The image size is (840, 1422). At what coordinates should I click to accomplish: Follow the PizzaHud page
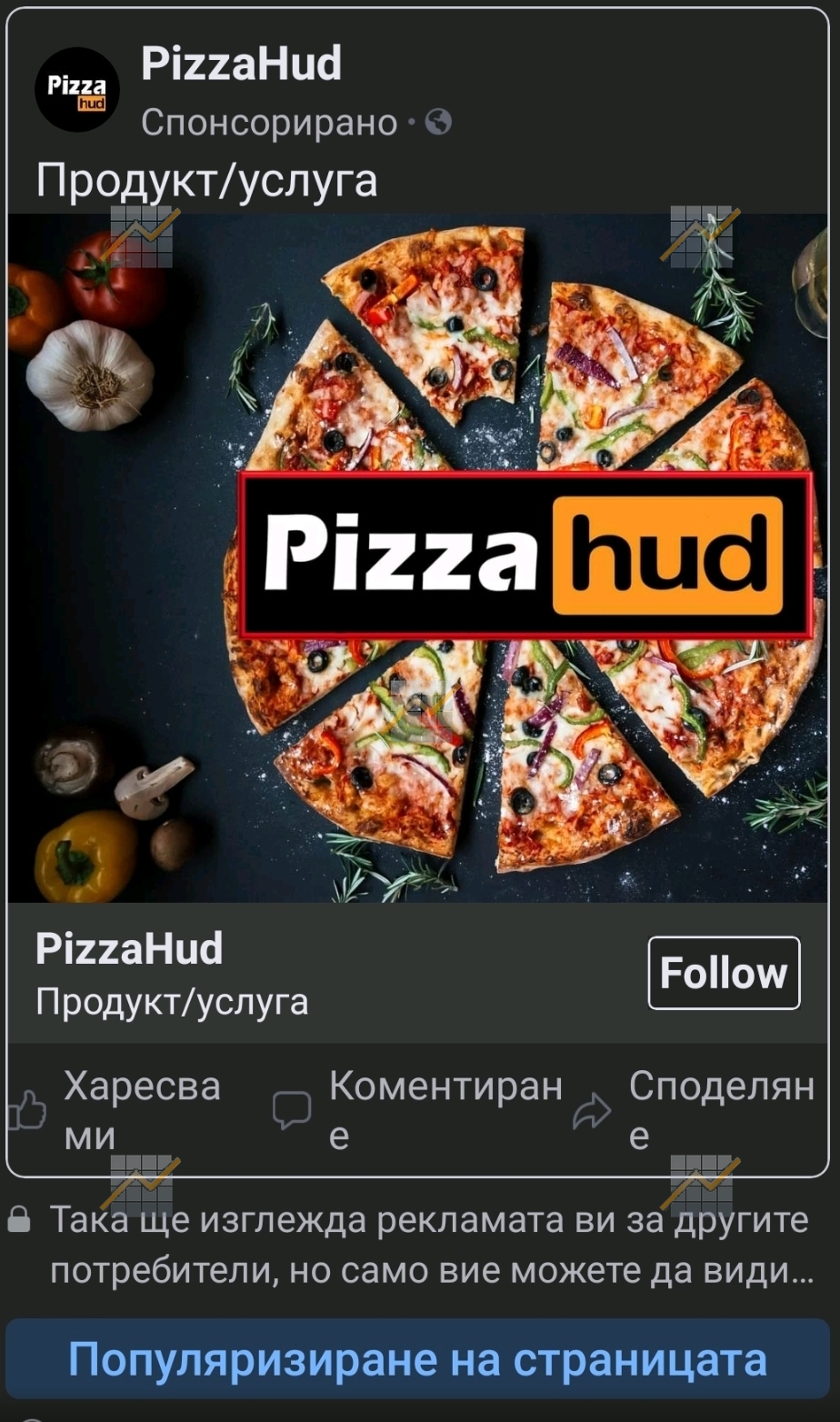click(724, 973)
